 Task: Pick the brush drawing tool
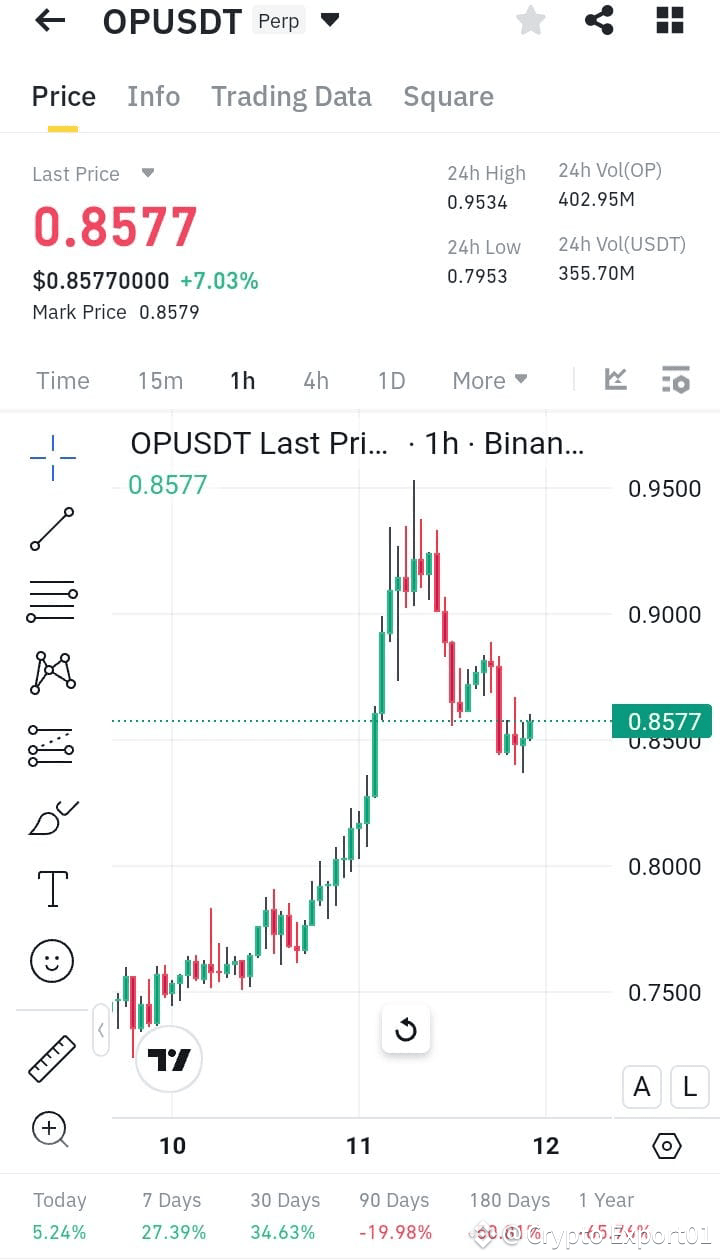pyautogui.click(x=52, y=818)
